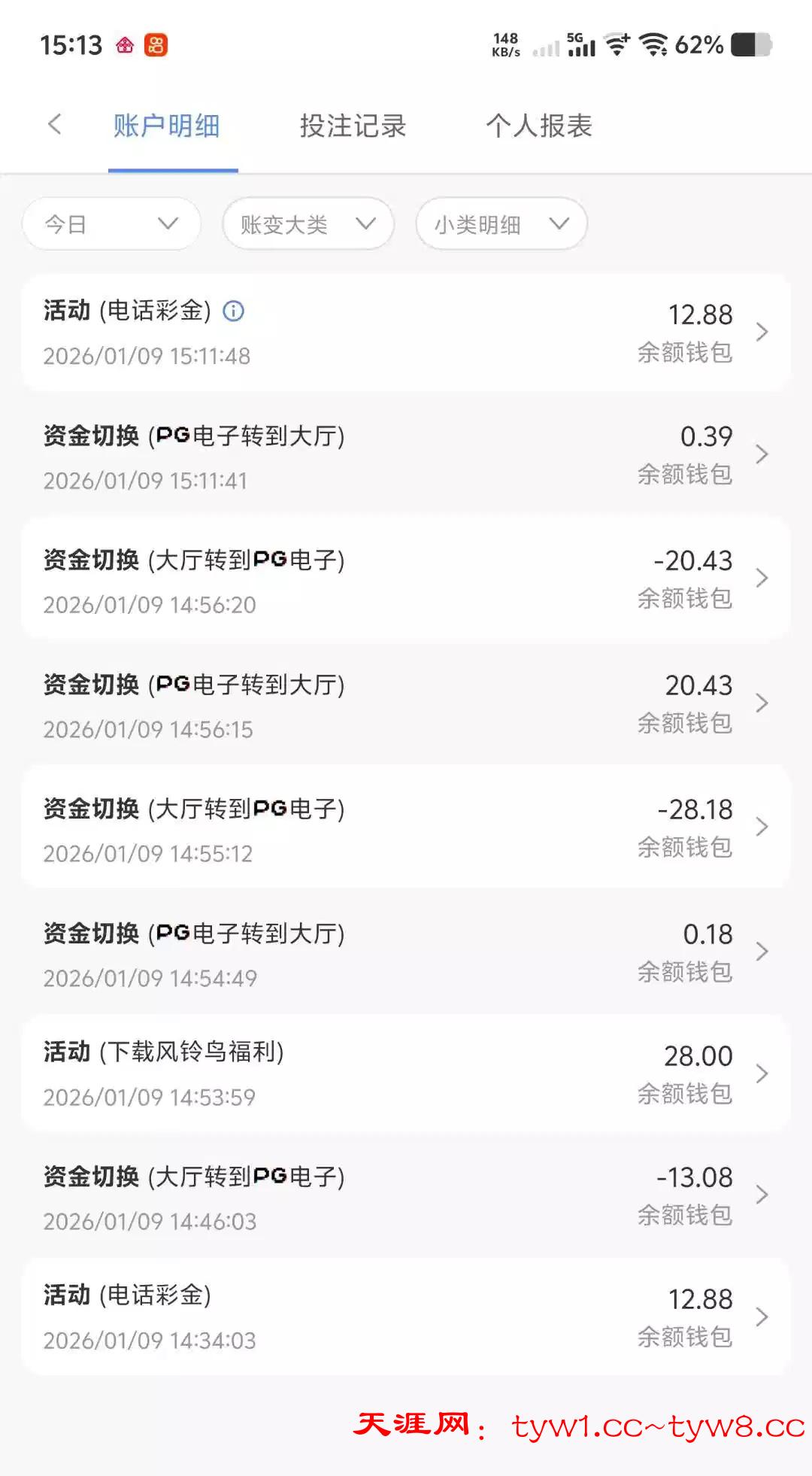Open the 14:56:15 transfer record of 20.43
The image size is (812, 1476).
coord(406,705)
